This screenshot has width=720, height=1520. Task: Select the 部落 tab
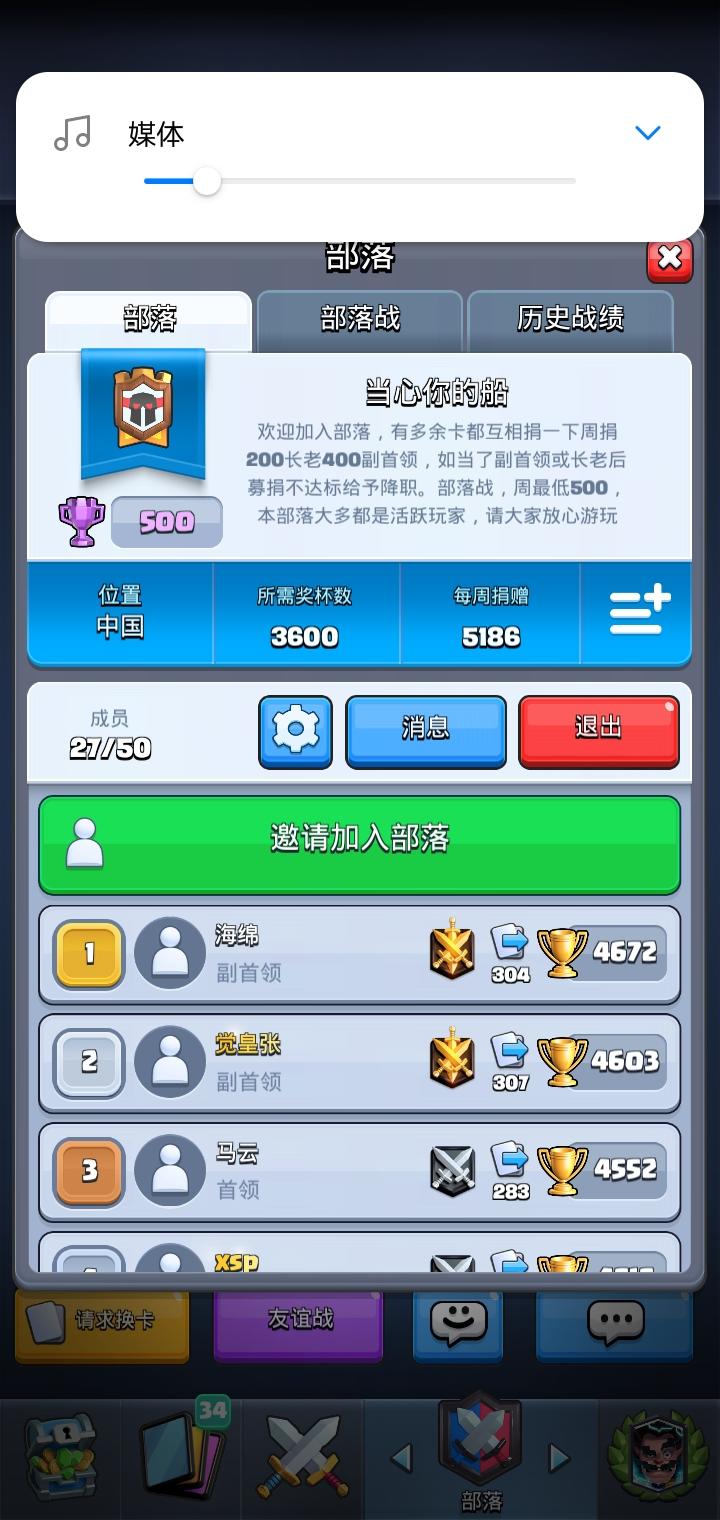point(149,319)
